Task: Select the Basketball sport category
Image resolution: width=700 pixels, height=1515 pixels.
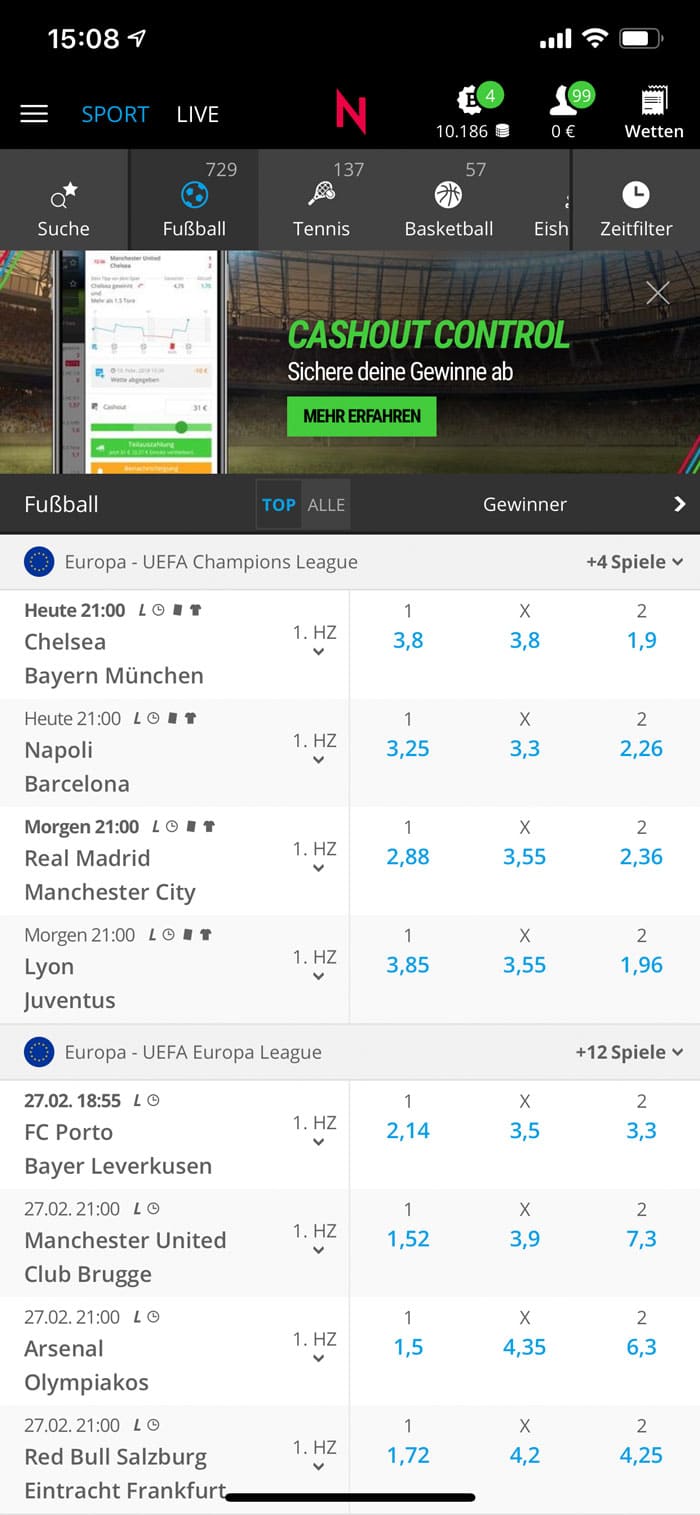Action: point(448,208)
